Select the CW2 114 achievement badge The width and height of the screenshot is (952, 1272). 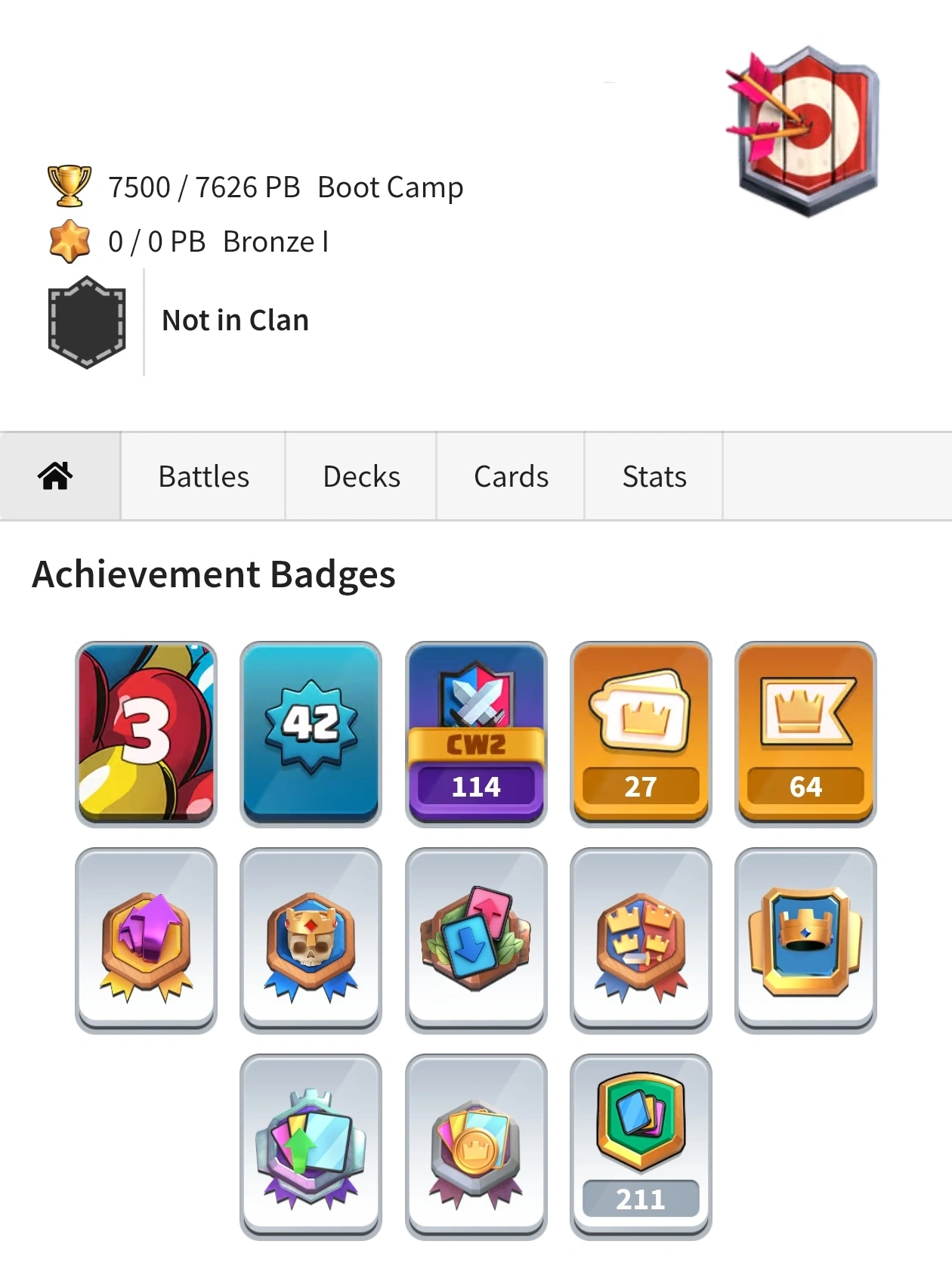tap(476, 733)
